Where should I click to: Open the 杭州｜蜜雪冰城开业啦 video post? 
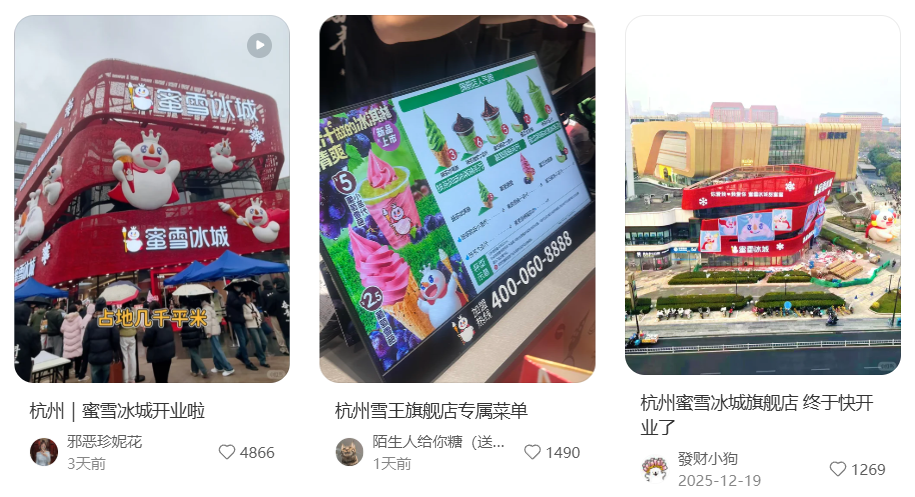152,200
